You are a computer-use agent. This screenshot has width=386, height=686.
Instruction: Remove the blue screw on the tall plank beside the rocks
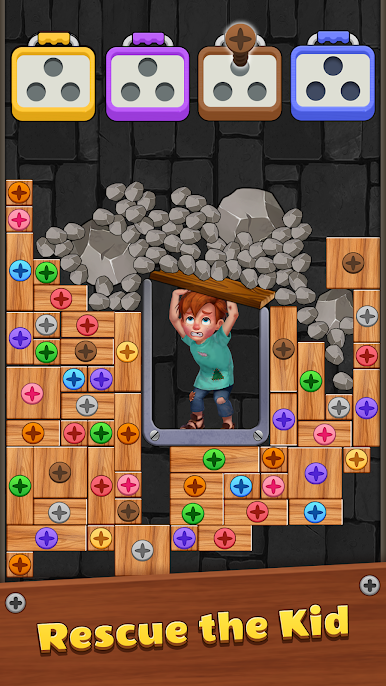pos(20,270)
